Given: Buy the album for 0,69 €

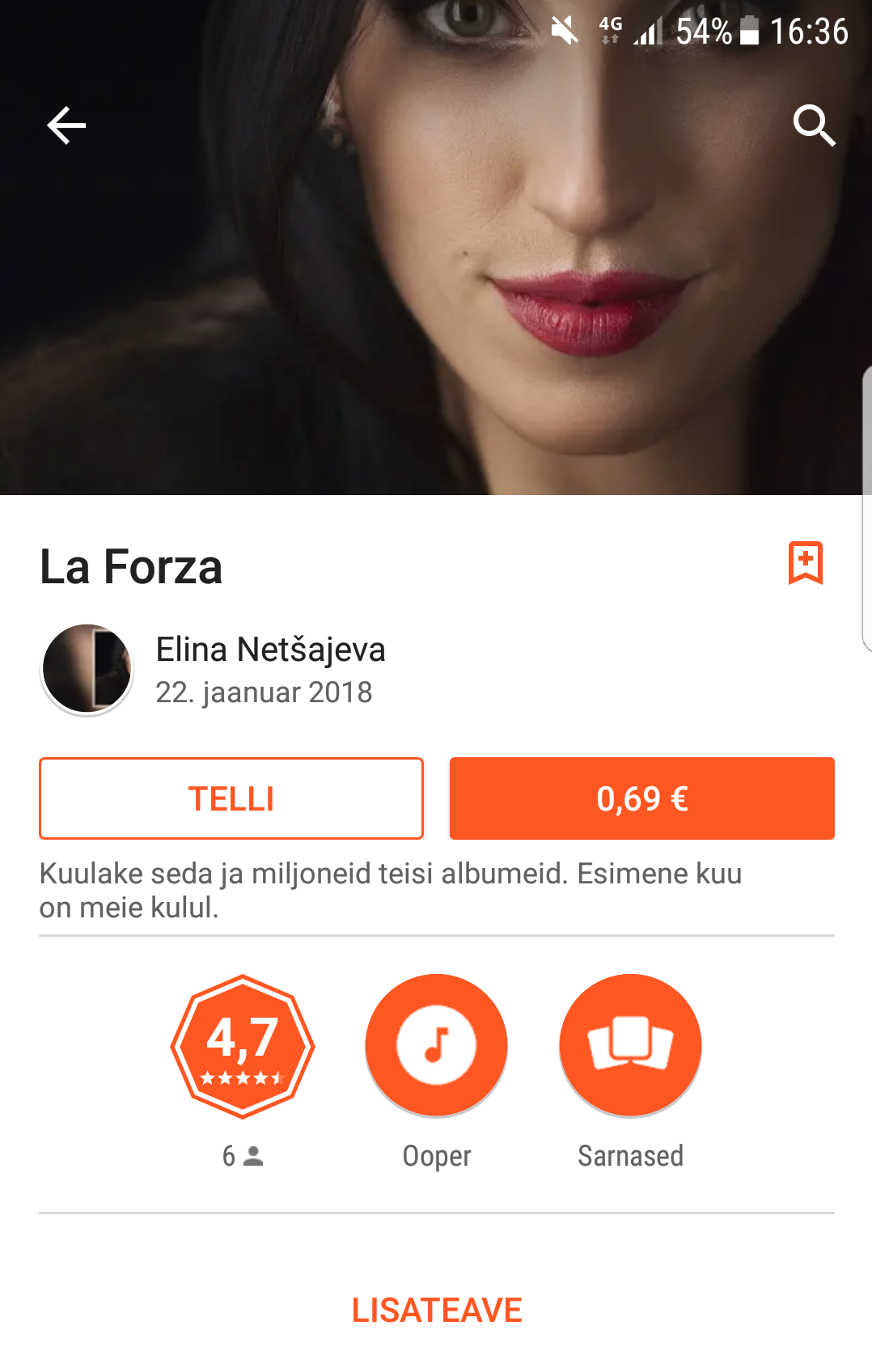Looking at the screenshot, I should pos(641,798).
